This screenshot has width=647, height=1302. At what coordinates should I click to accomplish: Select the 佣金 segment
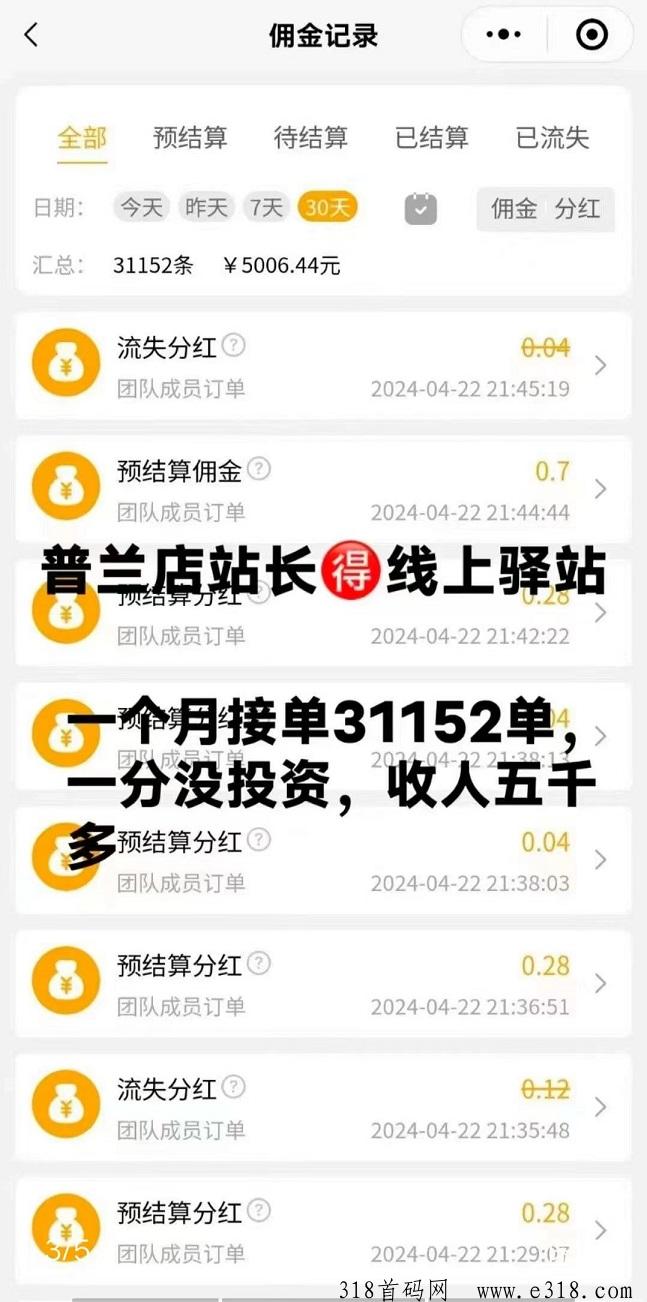pyautogui.click(x=514, y=209)
